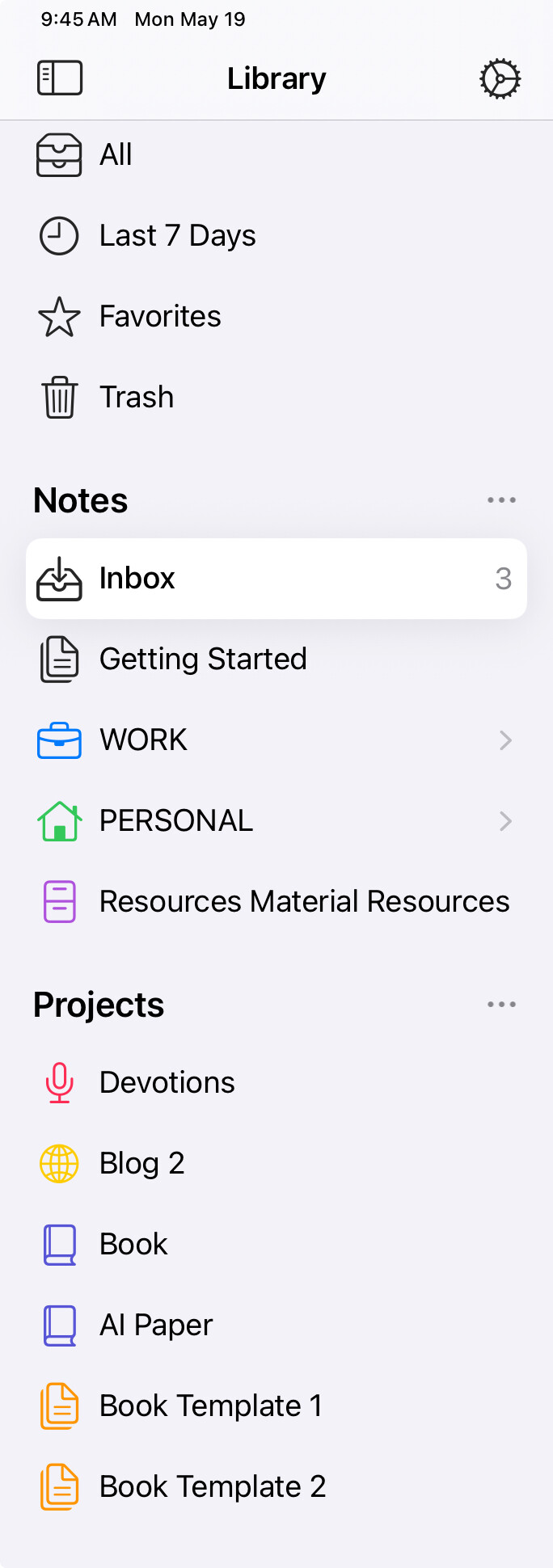Screen dimensions: 553x1568
Task: Toggle the sidebar panel icon
Action: [x=60, y=78]
